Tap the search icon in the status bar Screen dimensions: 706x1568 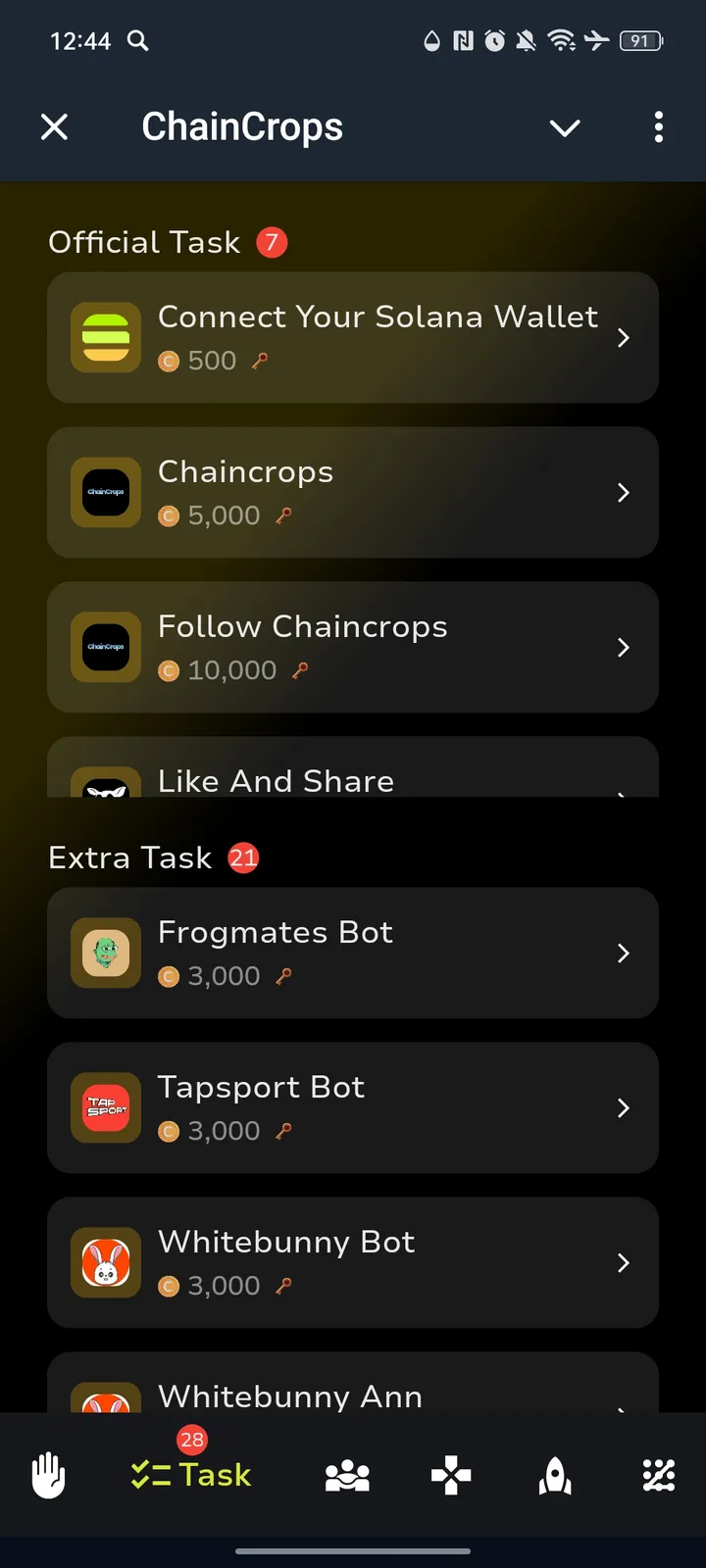[x=137, y=41]
